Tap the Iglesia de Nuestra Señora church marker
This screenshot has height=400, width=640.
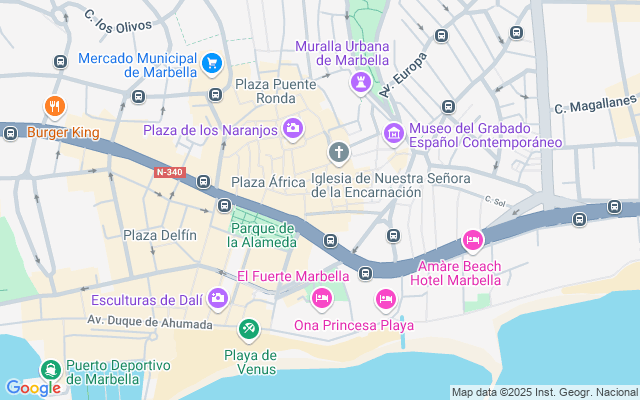point(339,153)
